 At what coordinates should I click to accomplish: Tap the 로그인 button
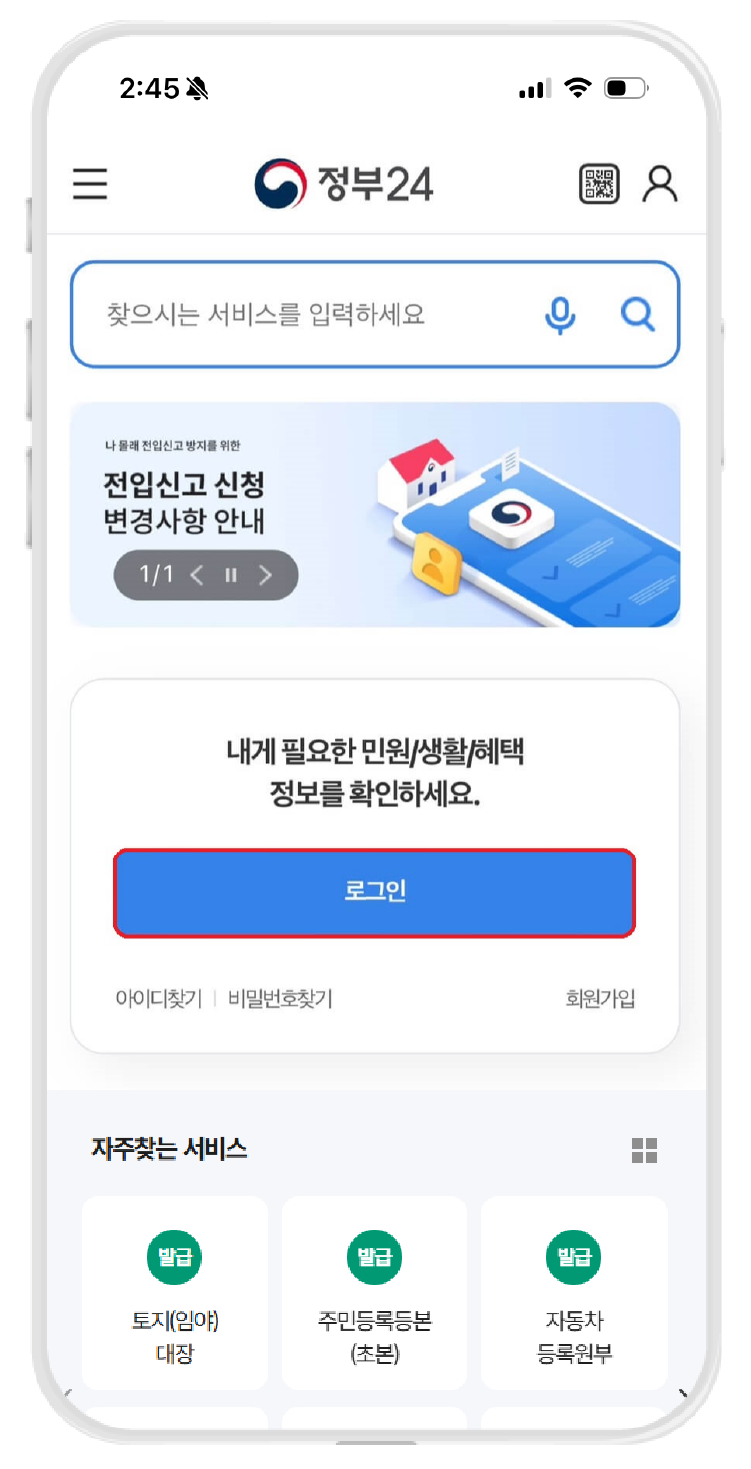(375, 893)
